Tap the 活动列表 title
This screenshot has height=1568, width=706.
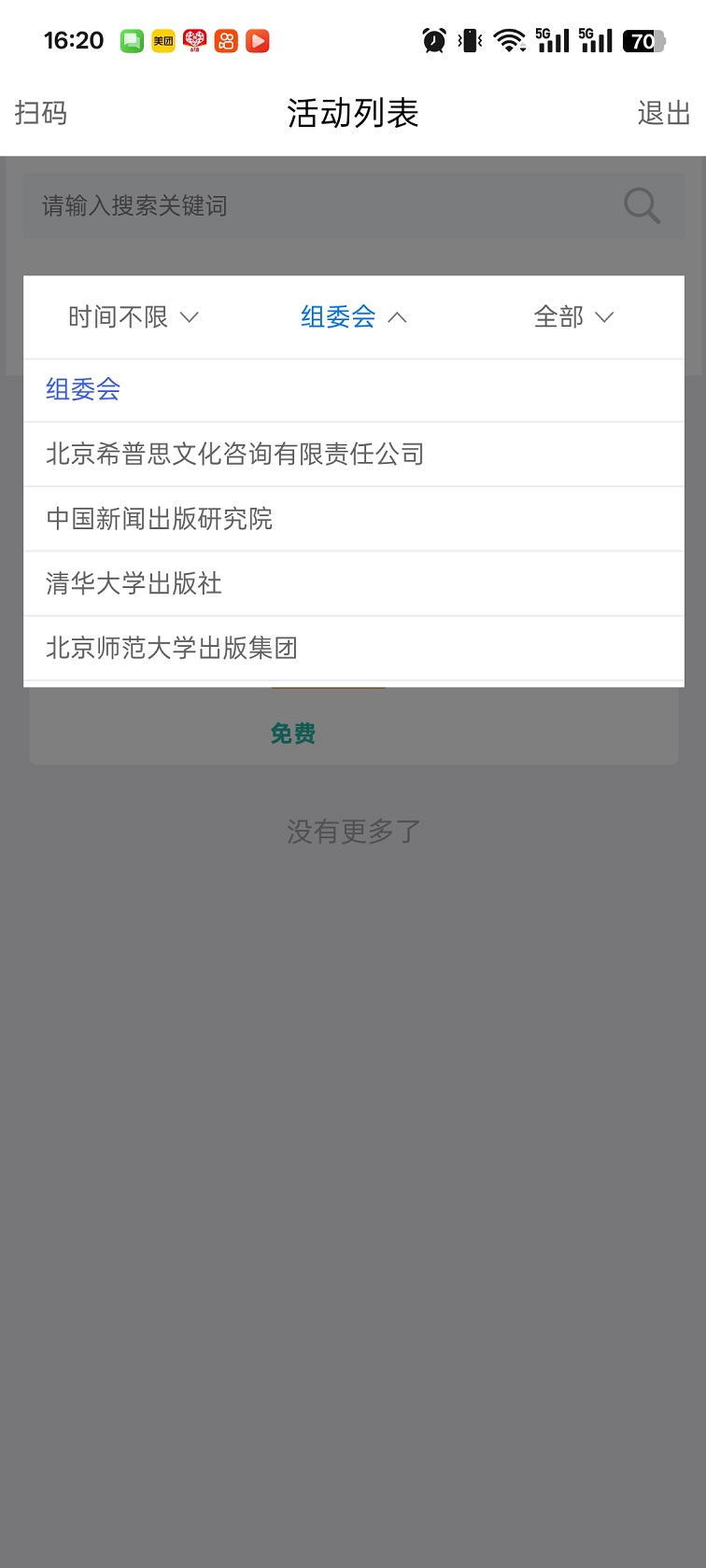coord(353,112)
